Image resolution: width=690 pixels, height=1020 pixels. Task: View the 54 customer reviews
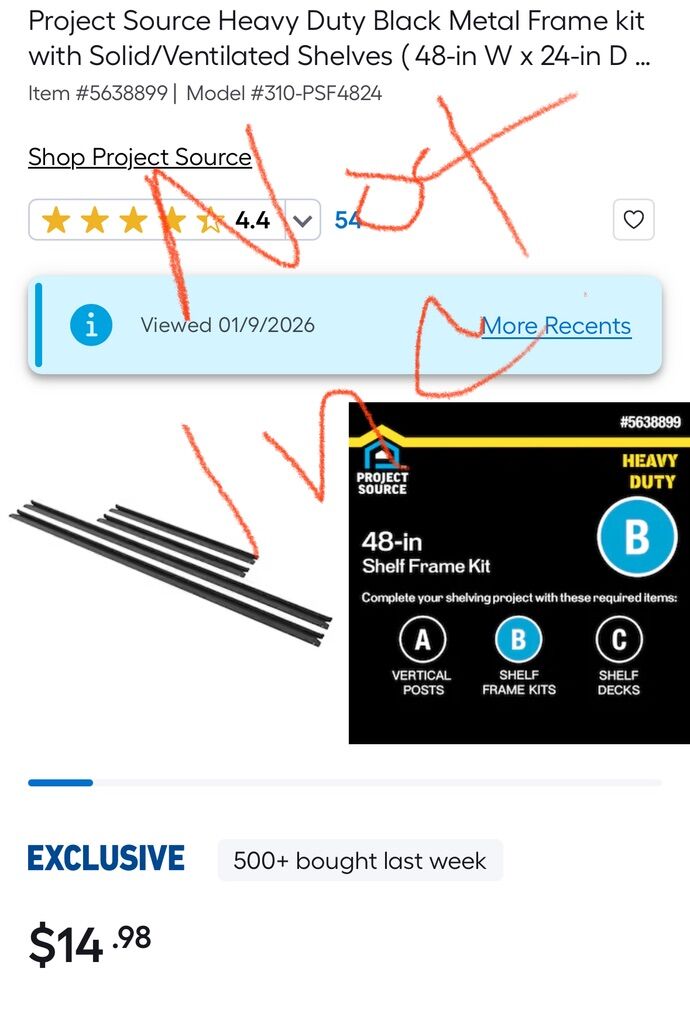point(347,220)
